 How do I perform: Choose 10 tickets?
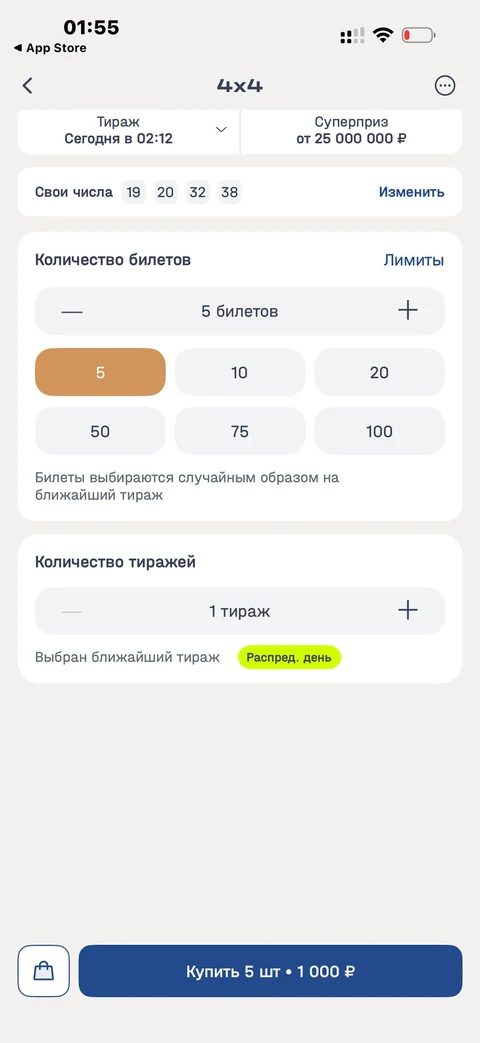[x=239, y=372]
